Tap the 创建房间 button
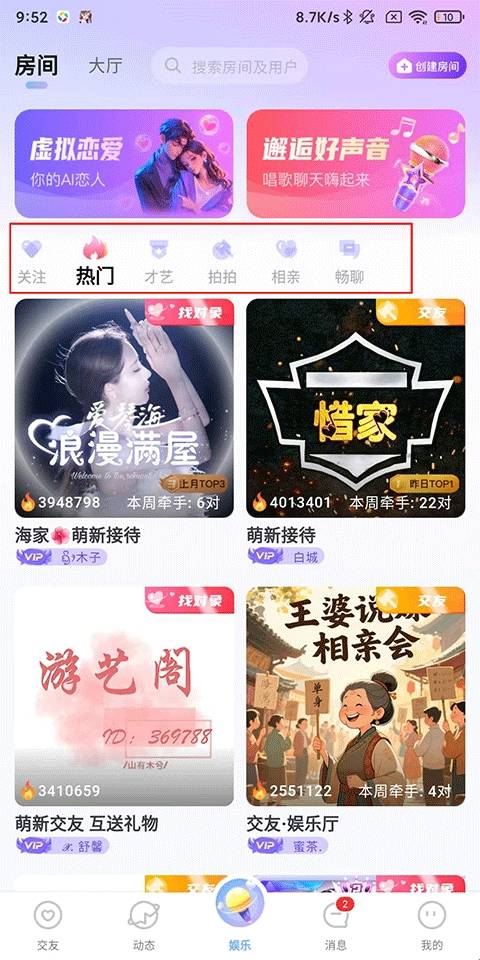This screenshot has height=960, width=480. [427, 66]
